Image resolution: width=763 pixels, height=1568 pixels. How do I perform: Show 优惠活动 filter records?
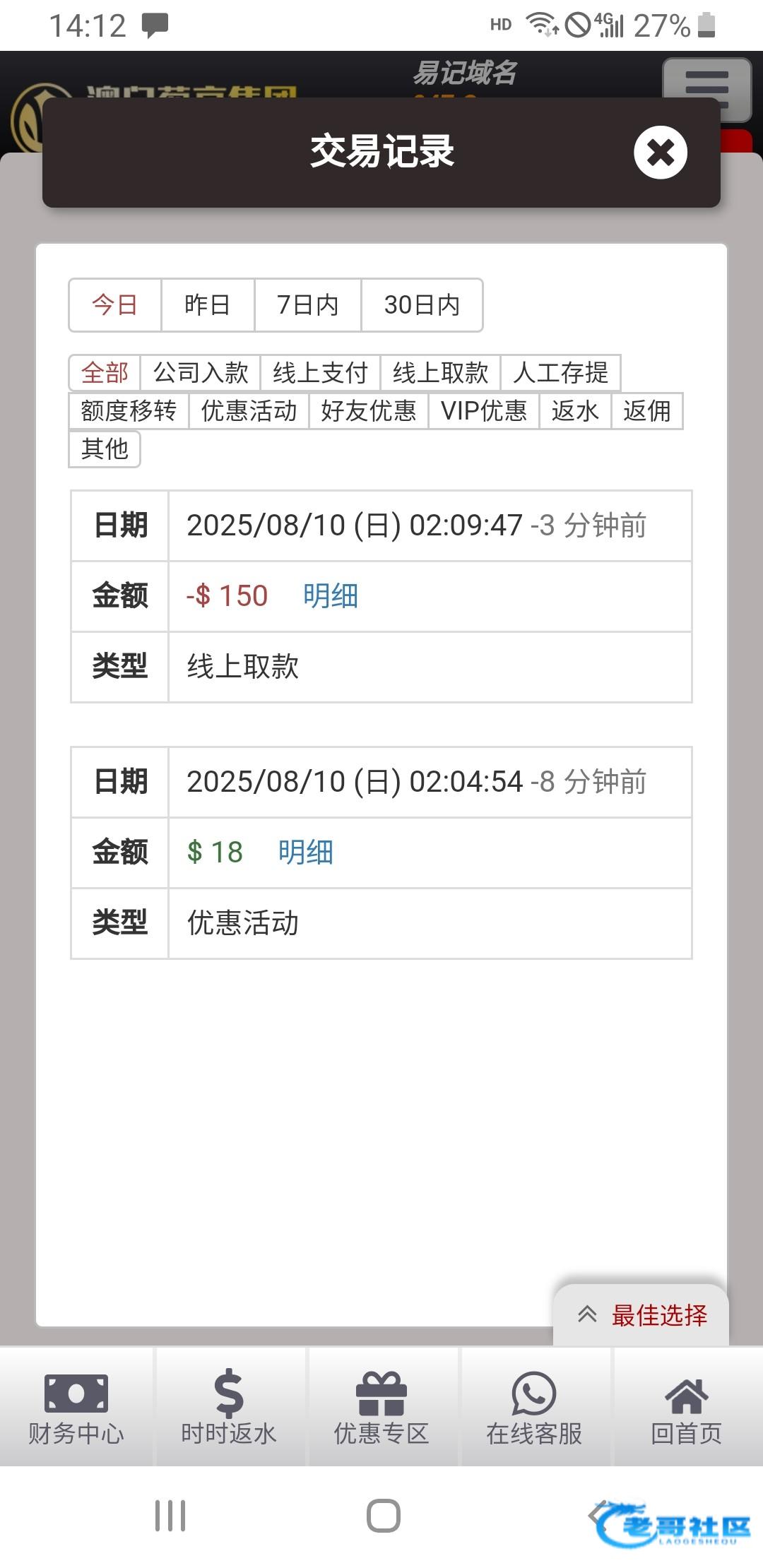tap(249, 411)
